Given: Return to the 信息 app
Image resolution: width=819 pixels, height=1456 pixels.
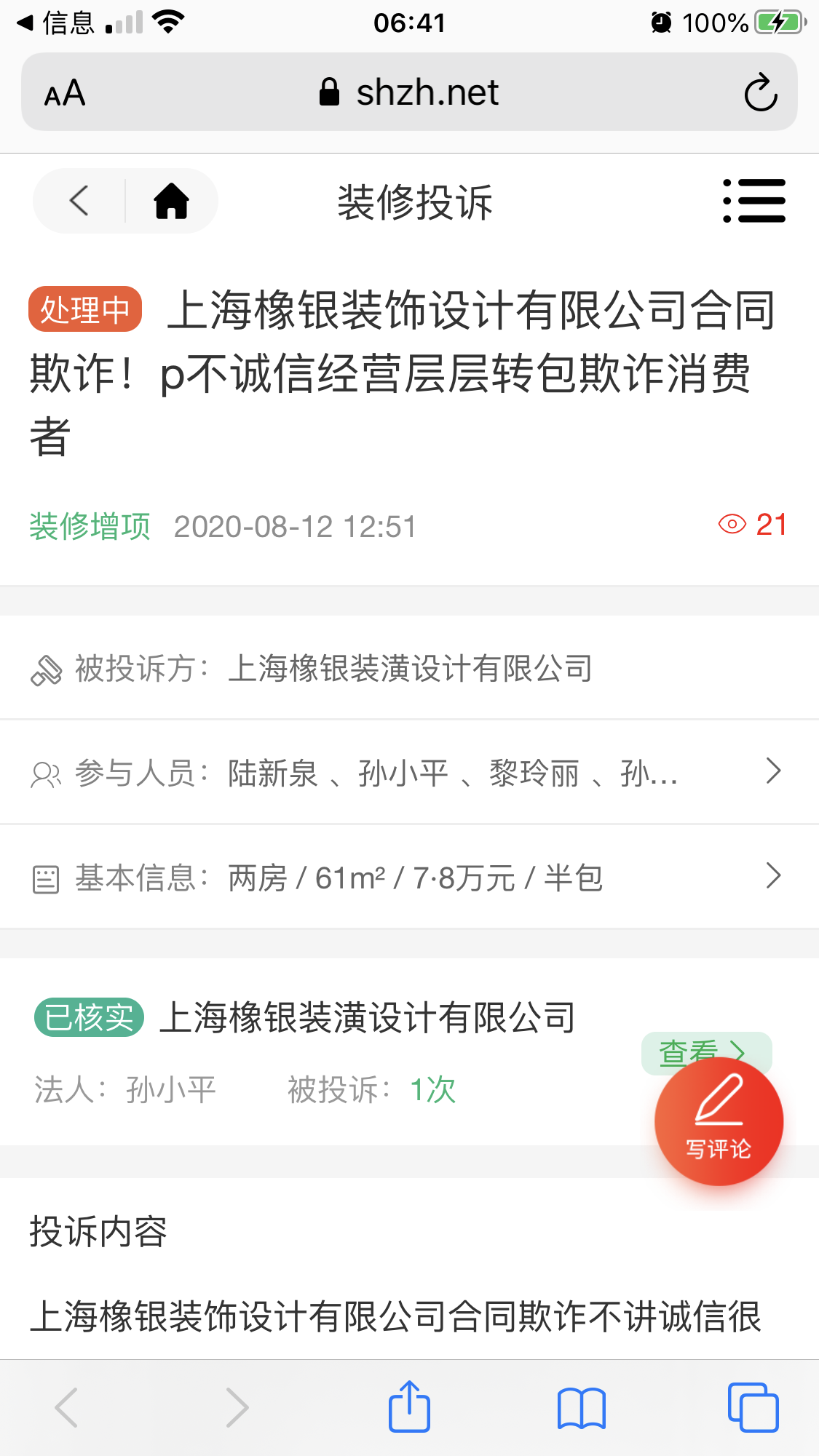Looking at the screenshot, I should (x=57, y=23).
